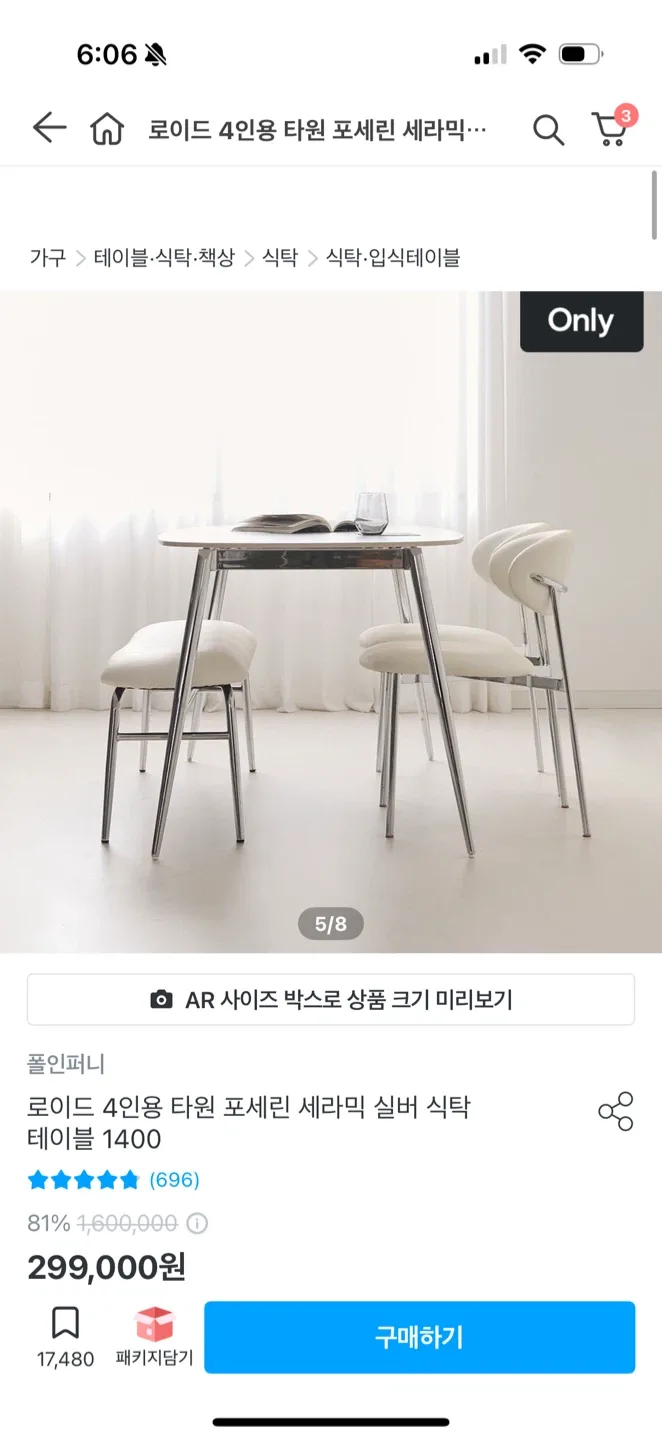Go back to the previous page
The height and width of the screenshot is (1440, 662).
(x=48, y=128)
